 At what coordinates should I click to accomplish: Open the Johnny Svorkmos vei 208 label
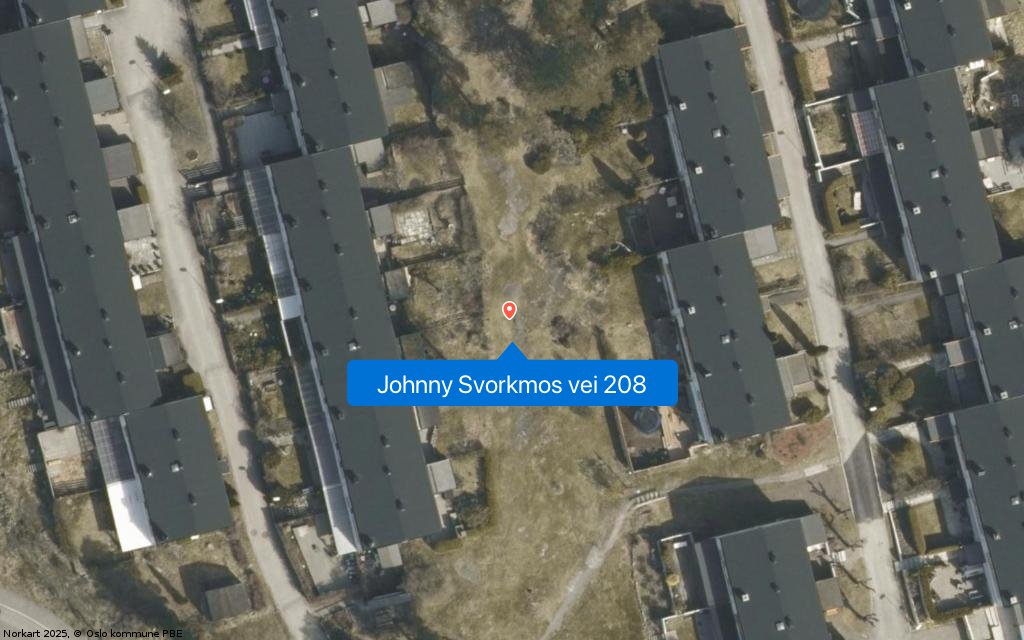[x=512, y=384]
